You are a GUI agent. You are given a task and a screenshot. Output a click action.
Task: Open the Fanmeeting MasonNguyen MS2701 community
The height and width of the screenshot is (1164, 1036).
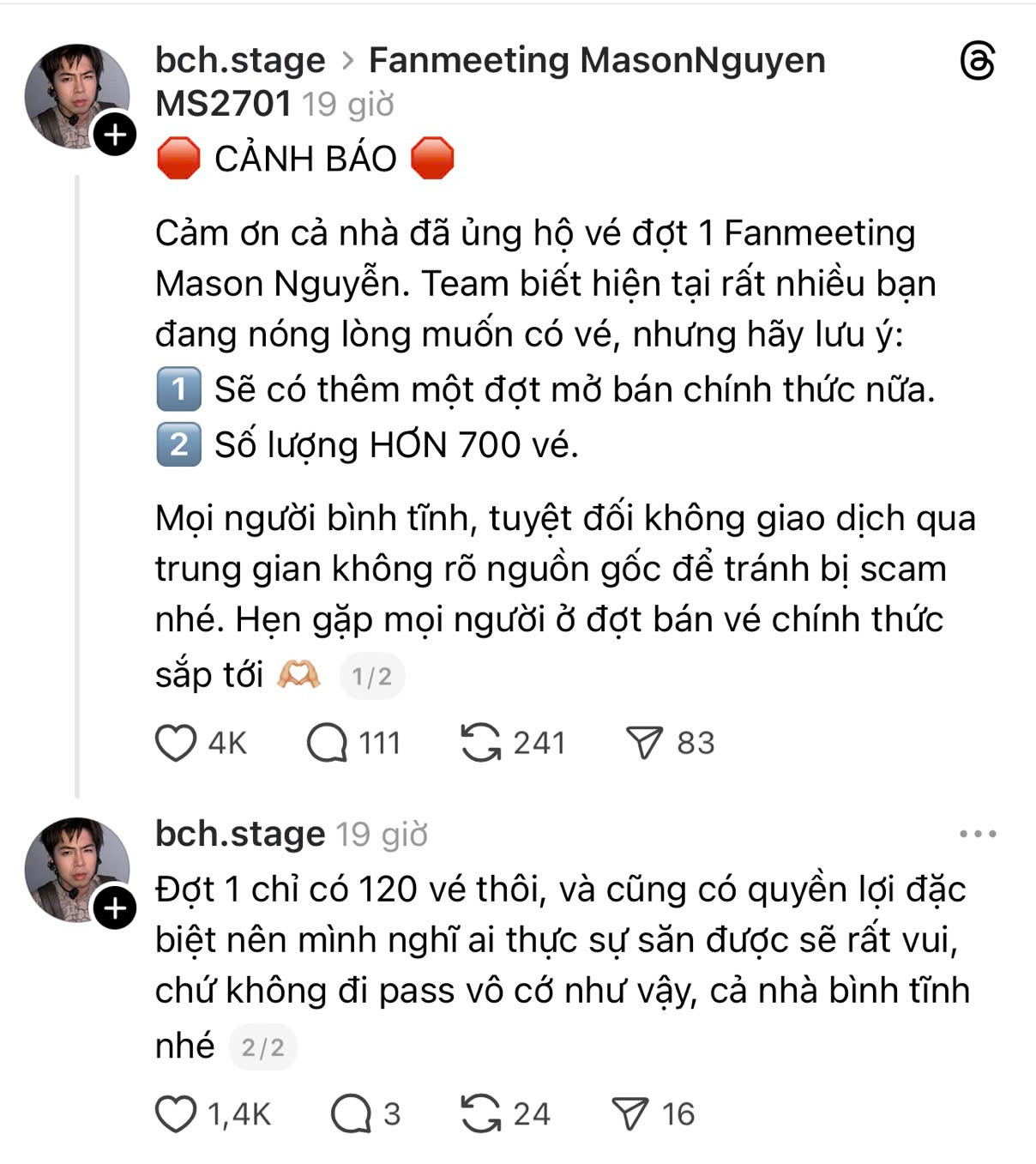[x=596, y=60]
